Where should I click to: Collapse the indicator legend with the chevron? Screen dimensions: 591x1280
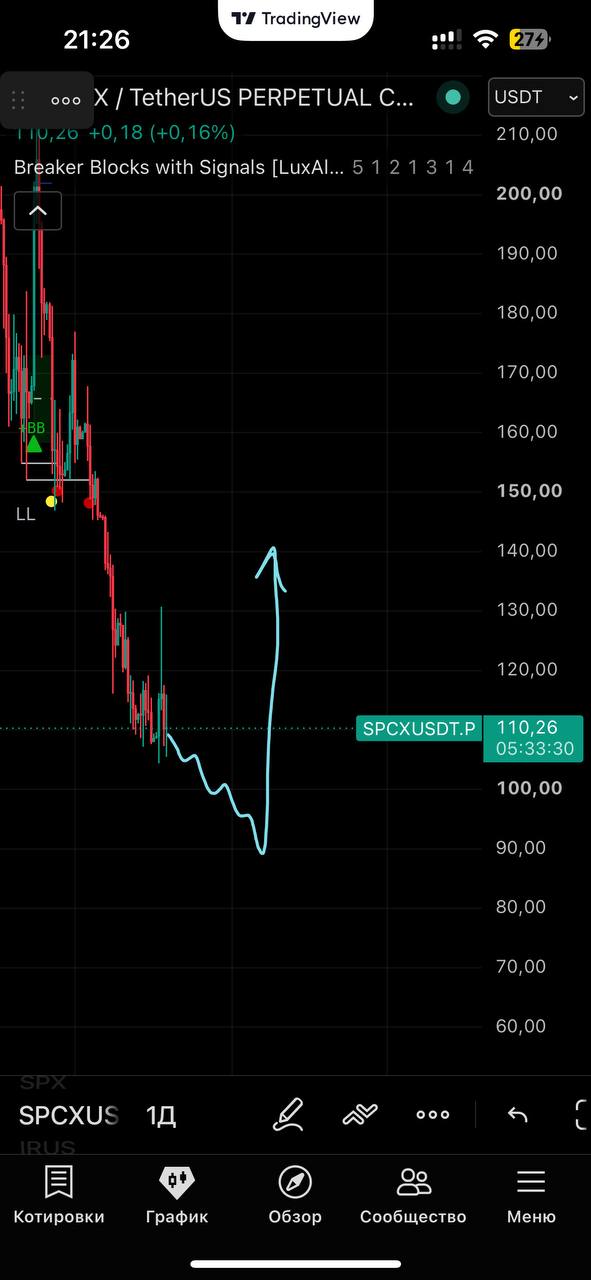coord(37,211)
